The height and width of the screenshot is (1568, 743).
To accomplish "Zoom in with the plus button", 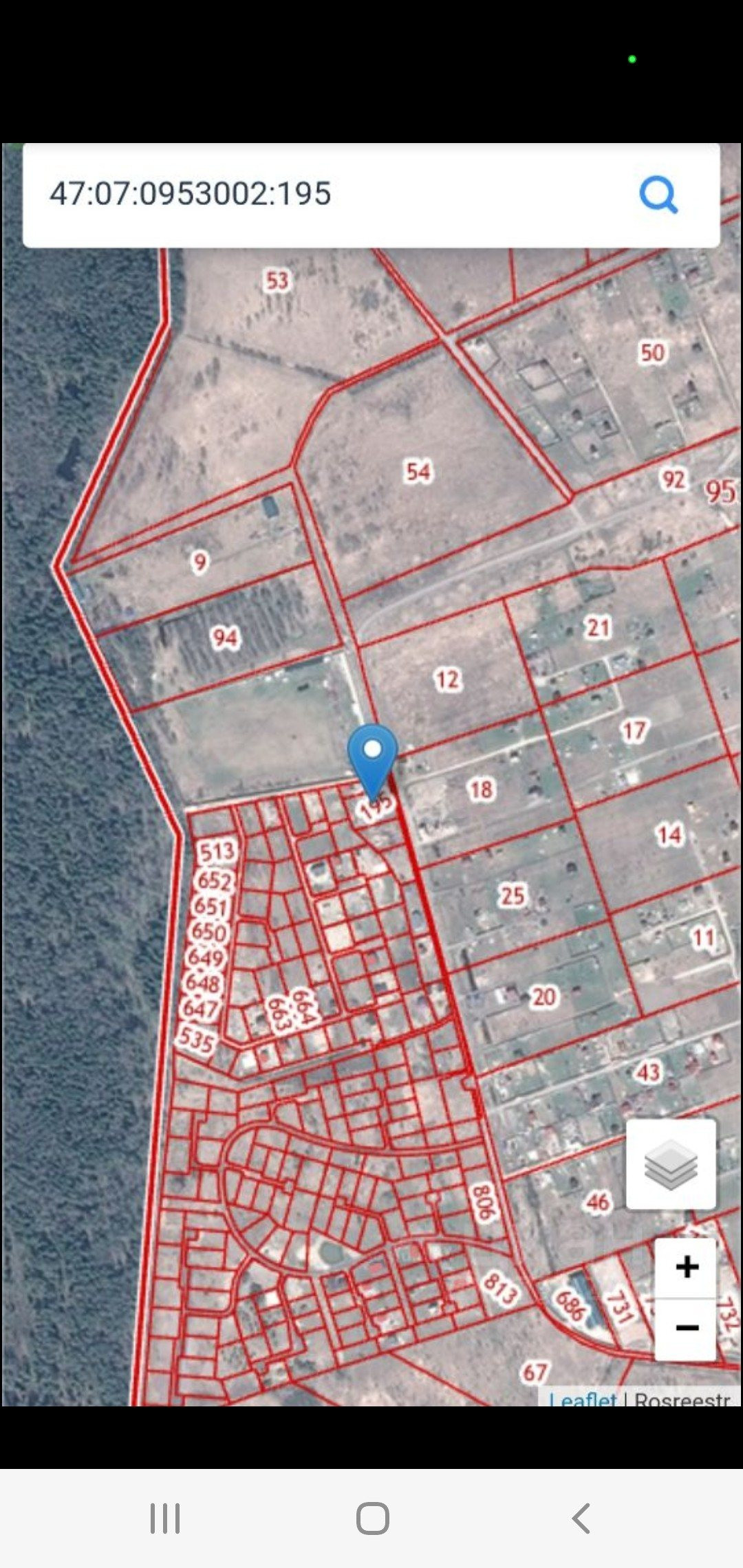I will click(x=686, y=1267).
